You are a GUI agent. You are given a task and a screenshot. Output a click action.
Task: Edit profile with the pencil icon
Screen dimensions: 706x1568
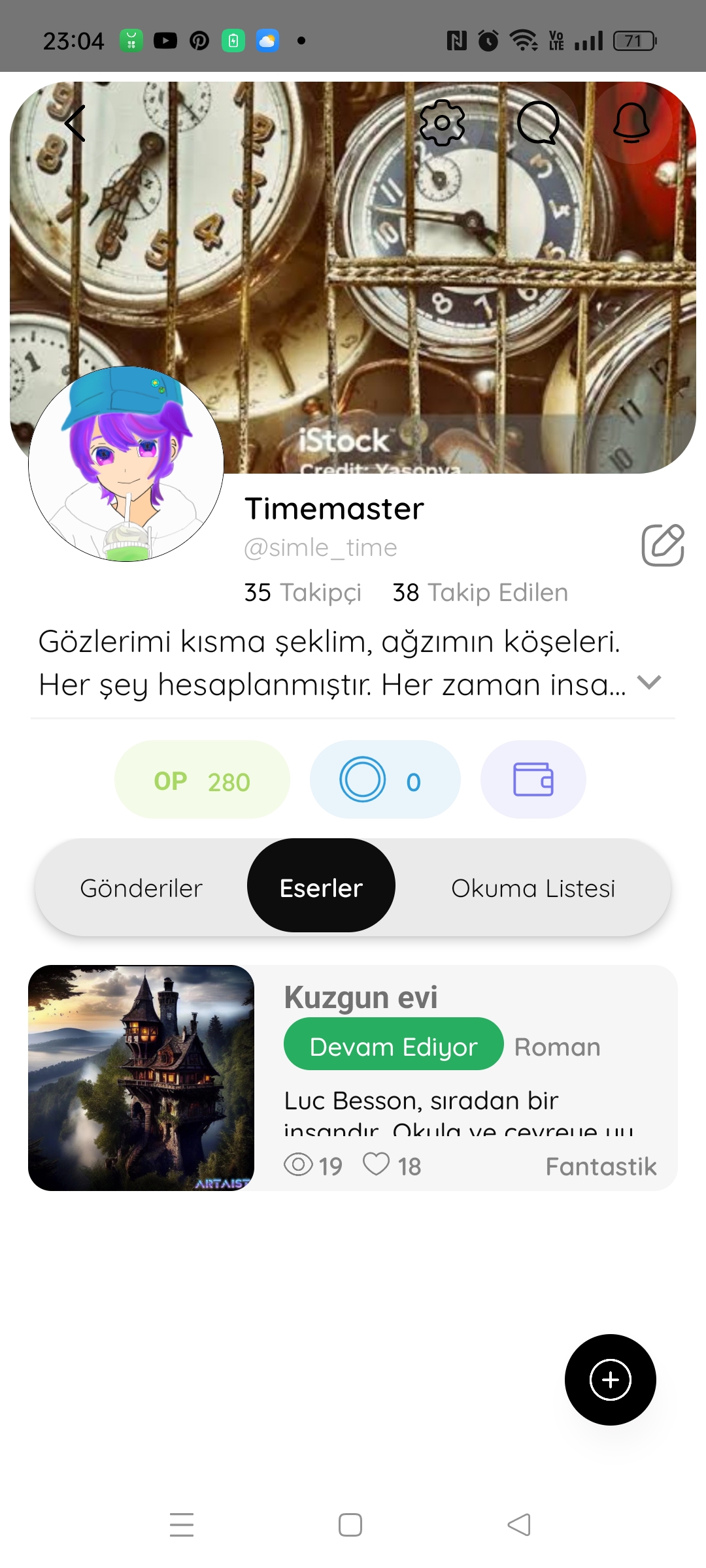(663, 544)
